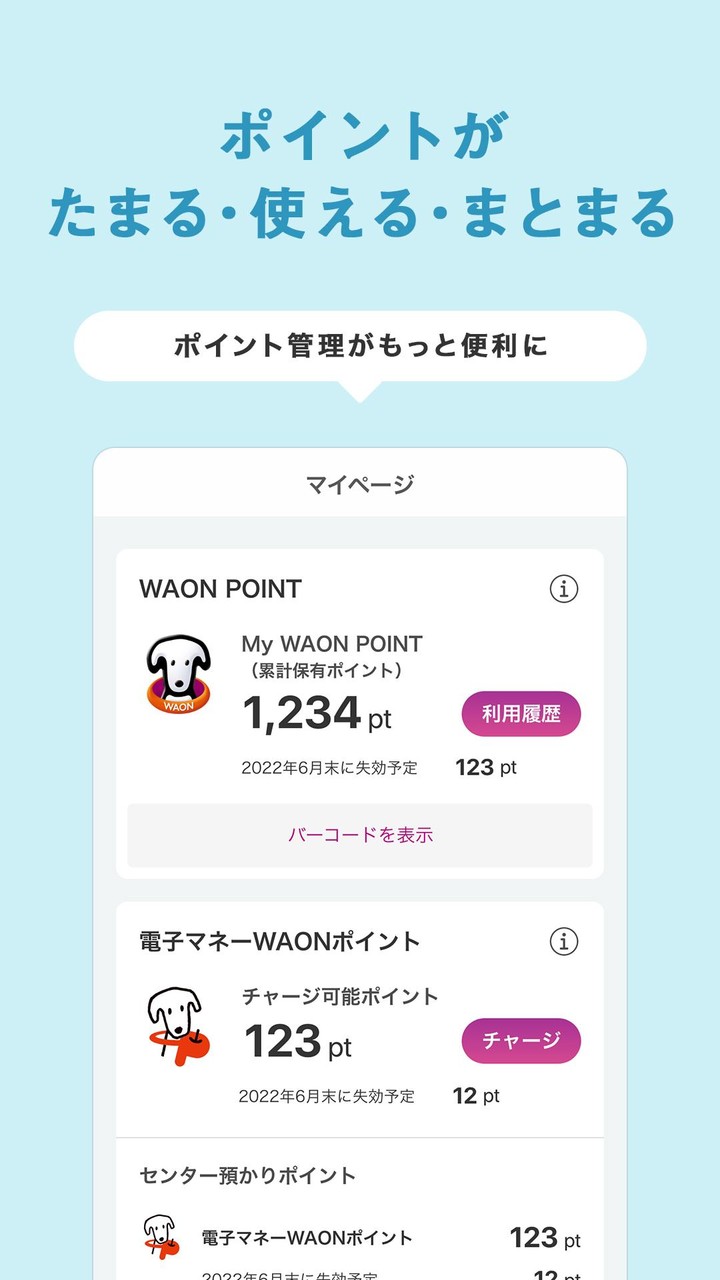Show the barcode via バーコードを表示
This screenshot has height=1280, width=720.
pos(359,833)
